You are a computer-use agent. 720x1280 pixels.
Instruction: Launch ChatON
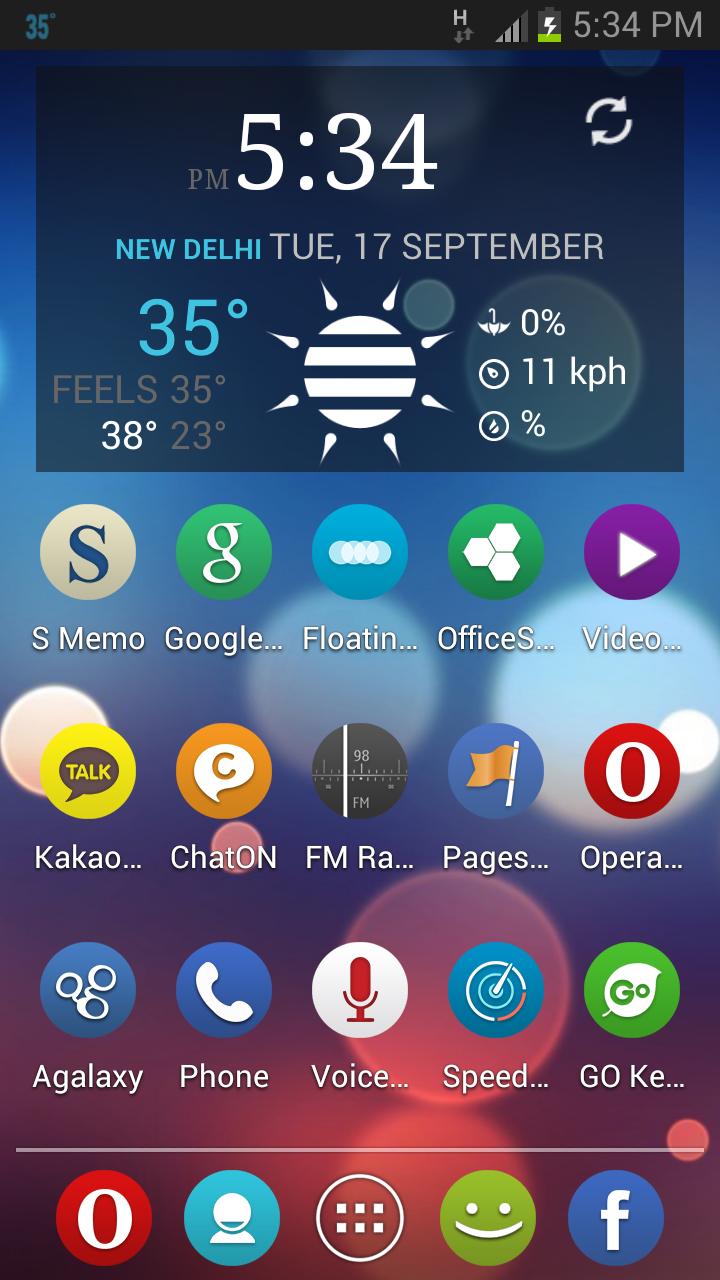223,770
